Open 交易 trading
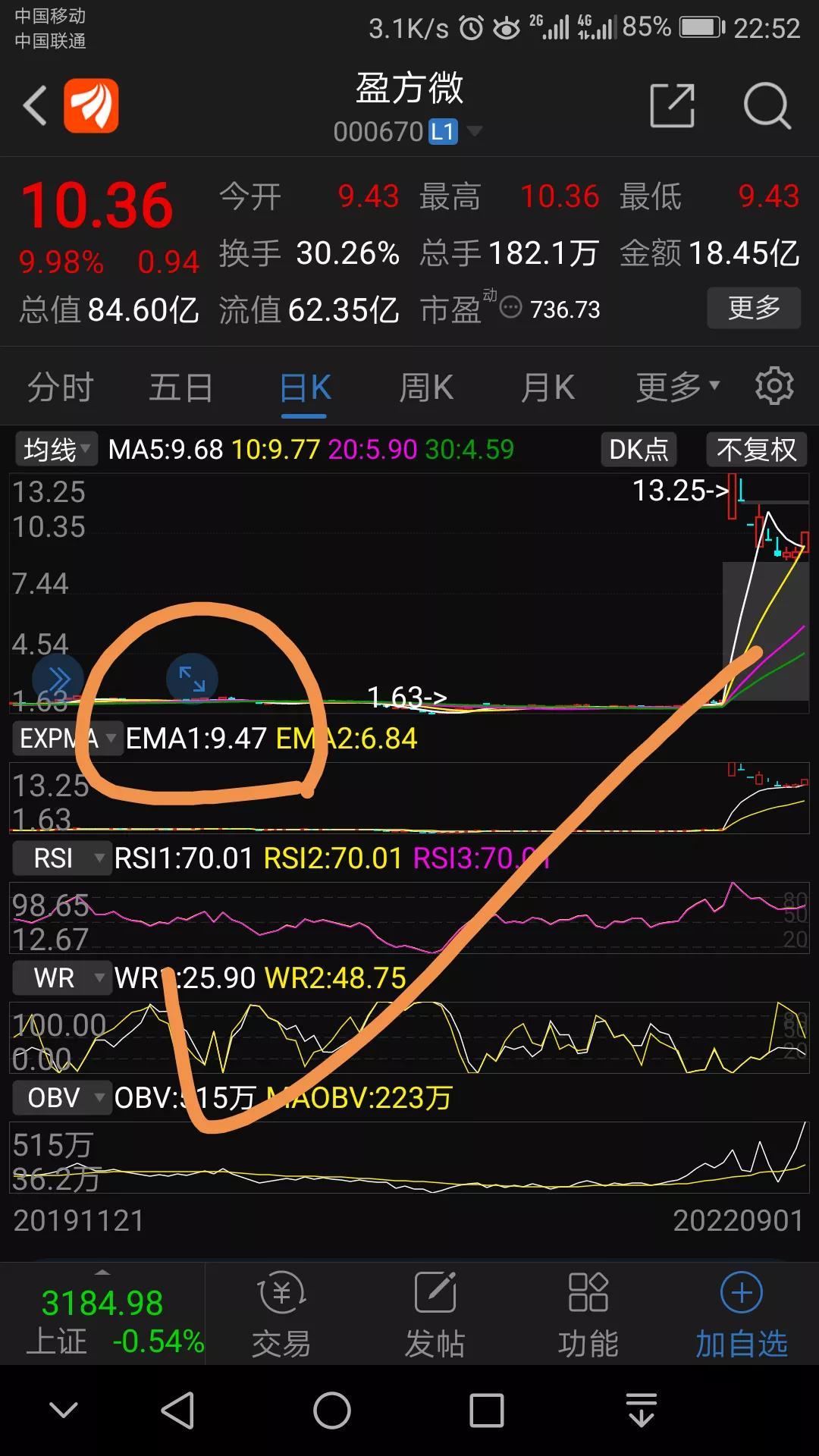 281,1315
